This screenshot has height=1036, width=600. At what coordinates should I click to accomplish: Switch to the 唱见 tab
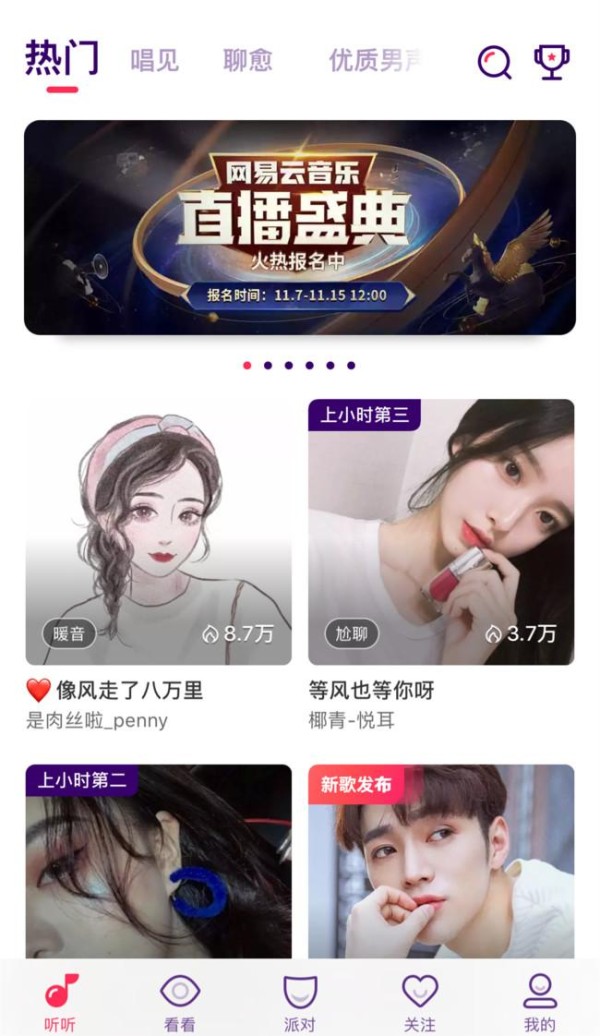click(155, 60)
